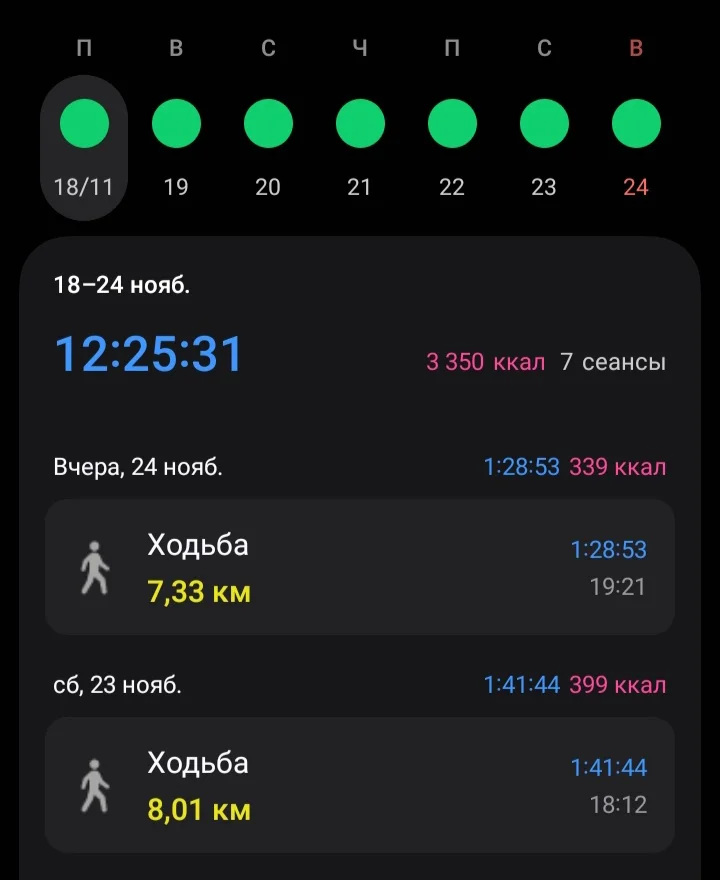Image resolution: width=720 pixels, height=880 pixels.
Task: Select the green activity dot for 18/11
Action: coord(85,123)
